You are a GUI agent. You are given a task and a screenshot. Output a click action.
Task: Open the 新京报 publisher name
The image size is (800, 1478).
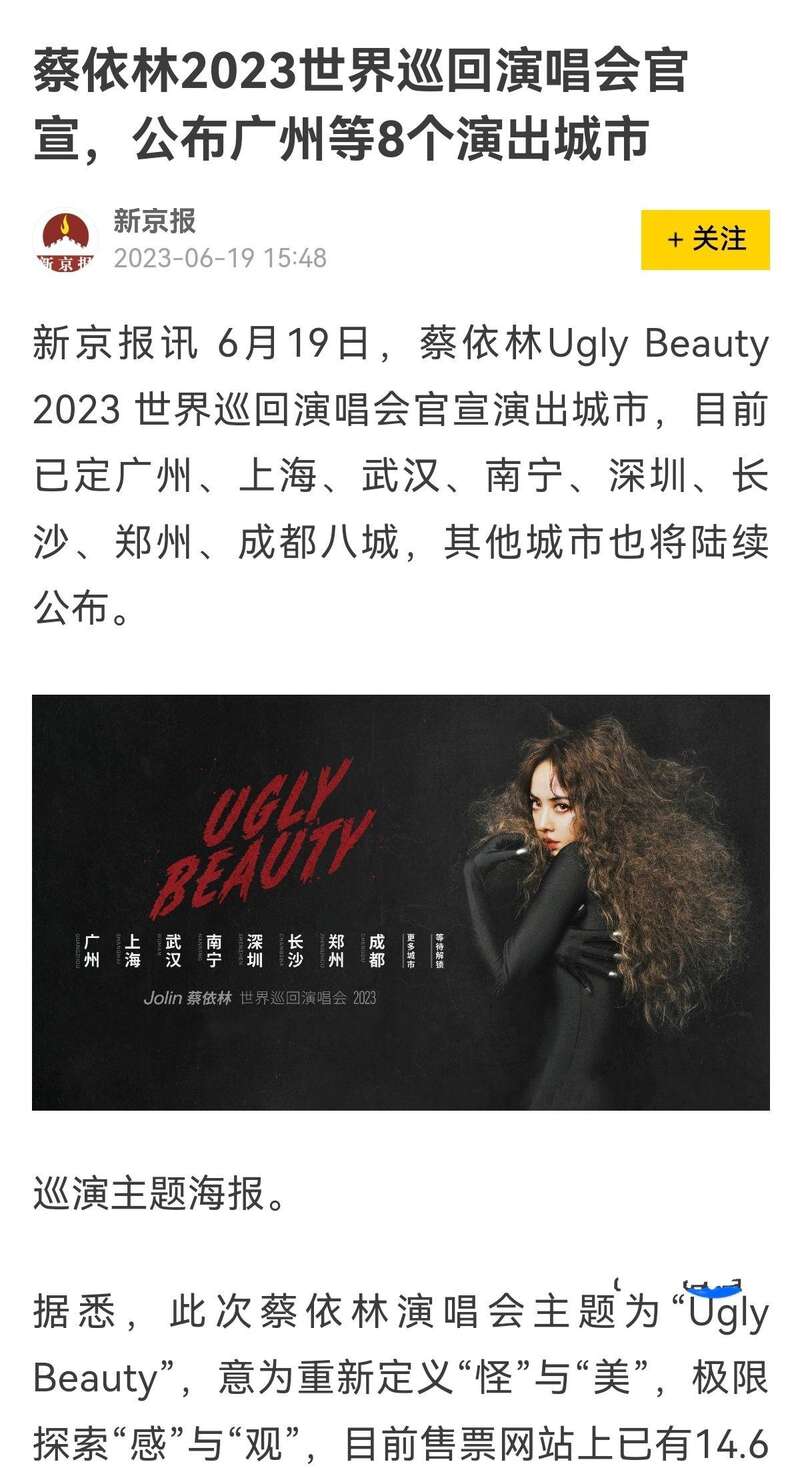(154, 221)
